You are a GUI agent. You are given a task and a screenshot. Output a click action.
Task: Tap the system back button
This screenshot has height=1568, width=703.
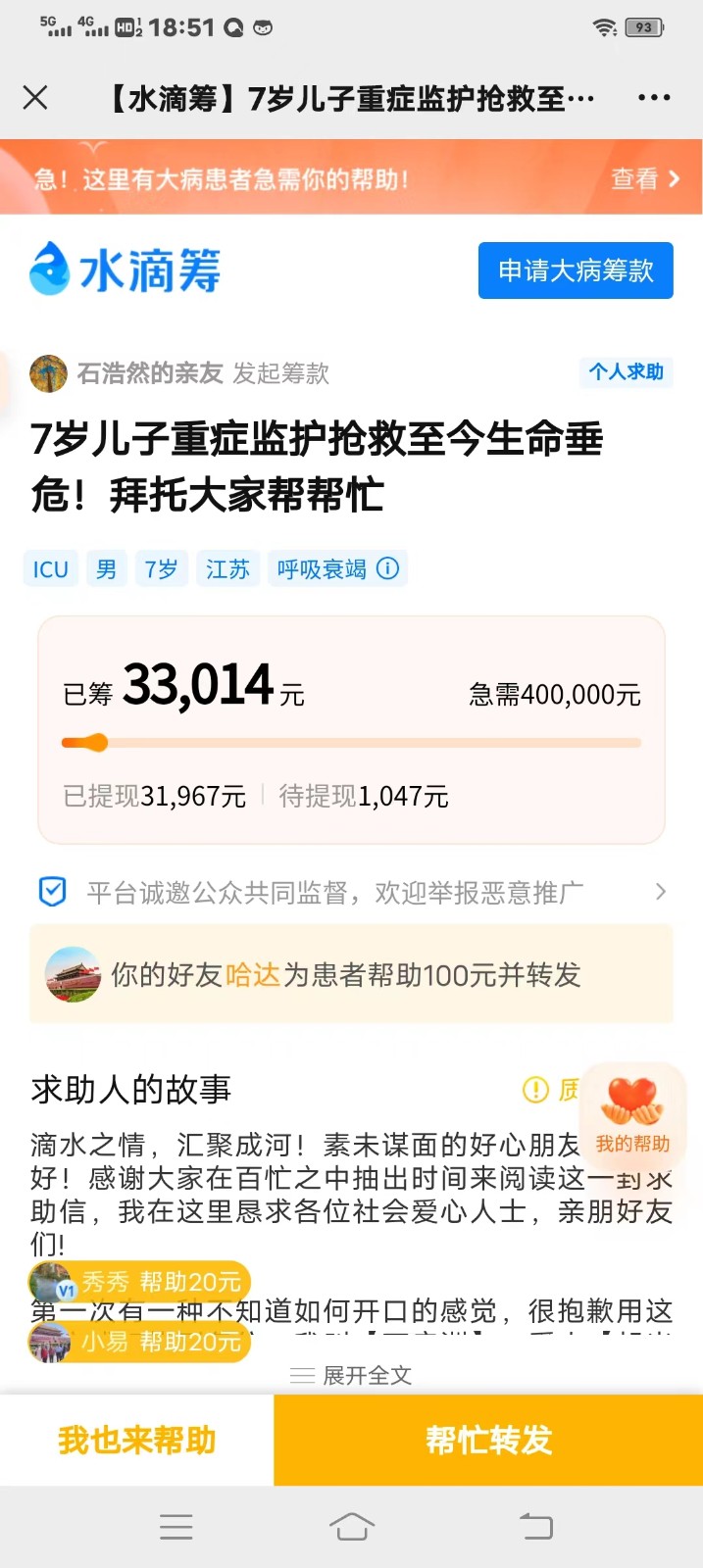[535, 1526]
